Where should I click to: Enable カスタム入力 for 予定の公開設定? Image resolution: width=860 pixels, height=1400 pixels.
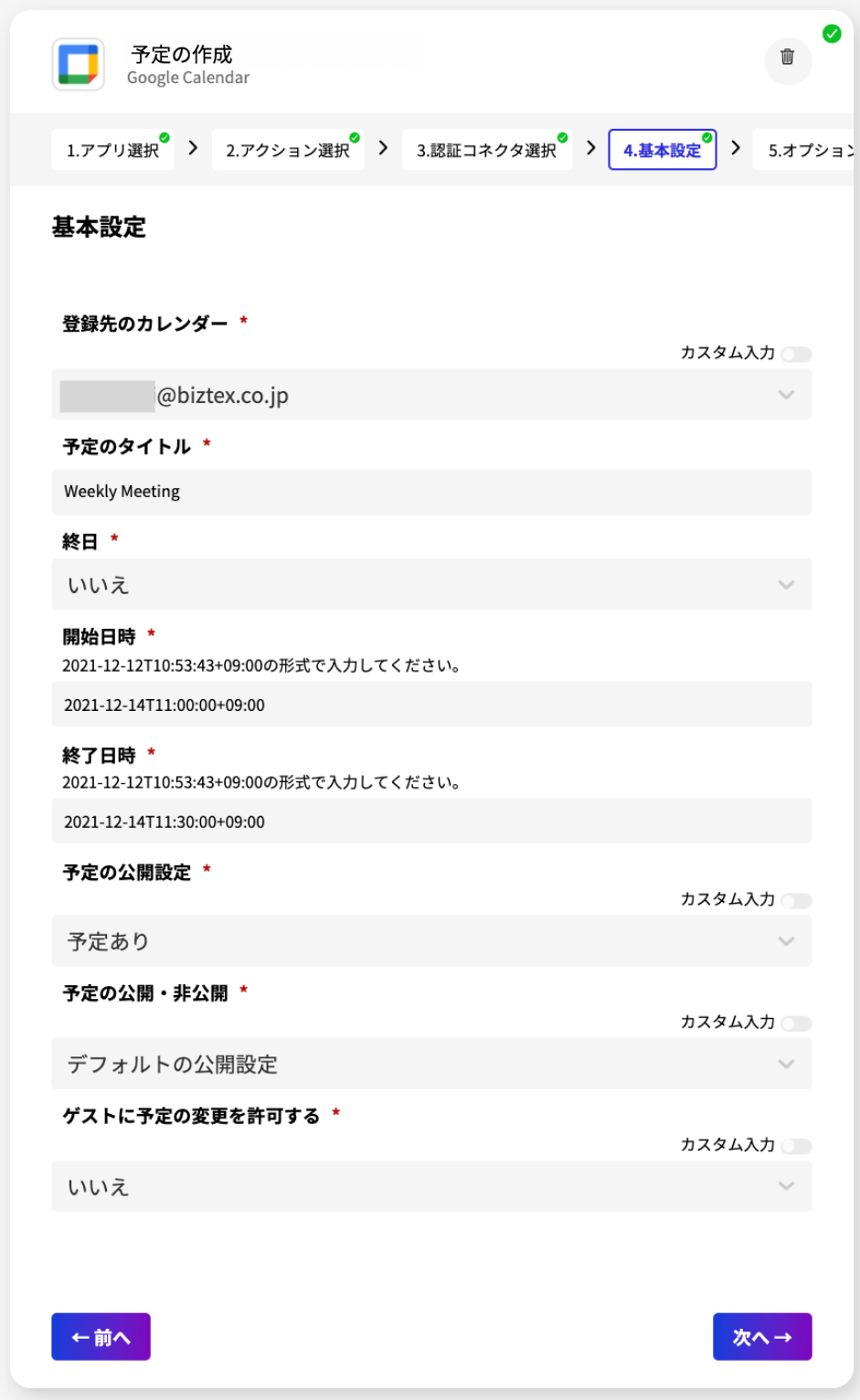(796, 900)
